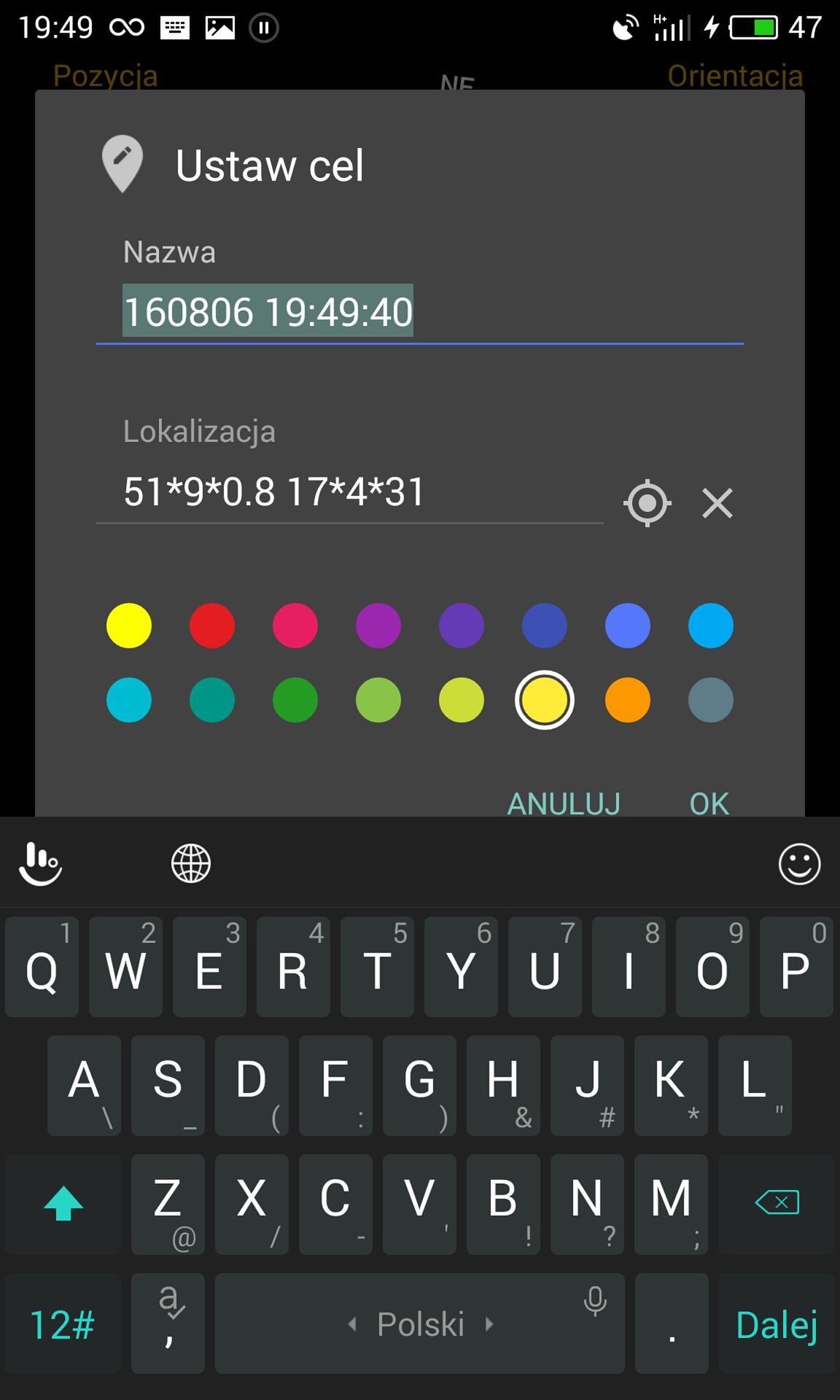Use current location crosshair icon
The width and height of the screenshot is (840, 1400).
[647, 503]
